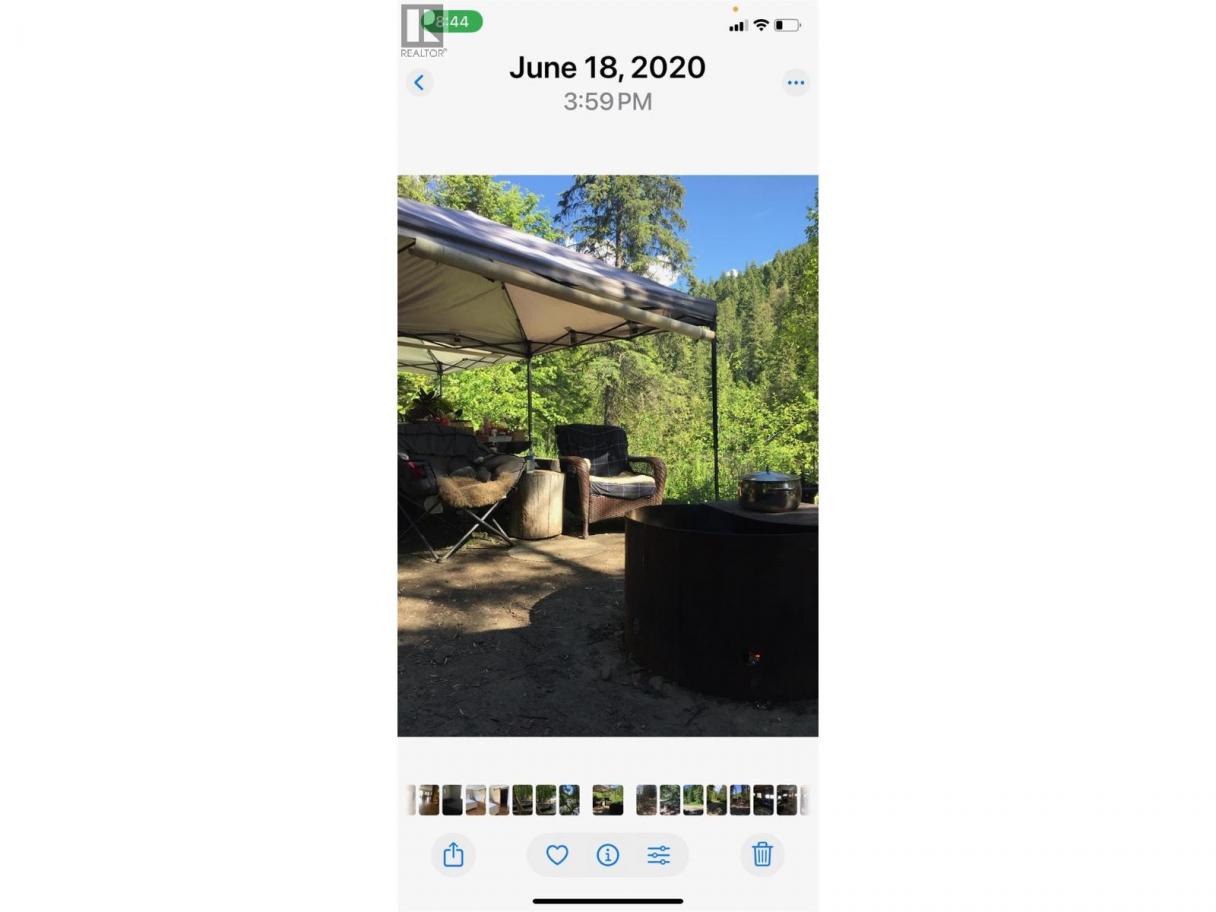Go back to the photo library
1216x912 pixels.
tap(419, 83)
